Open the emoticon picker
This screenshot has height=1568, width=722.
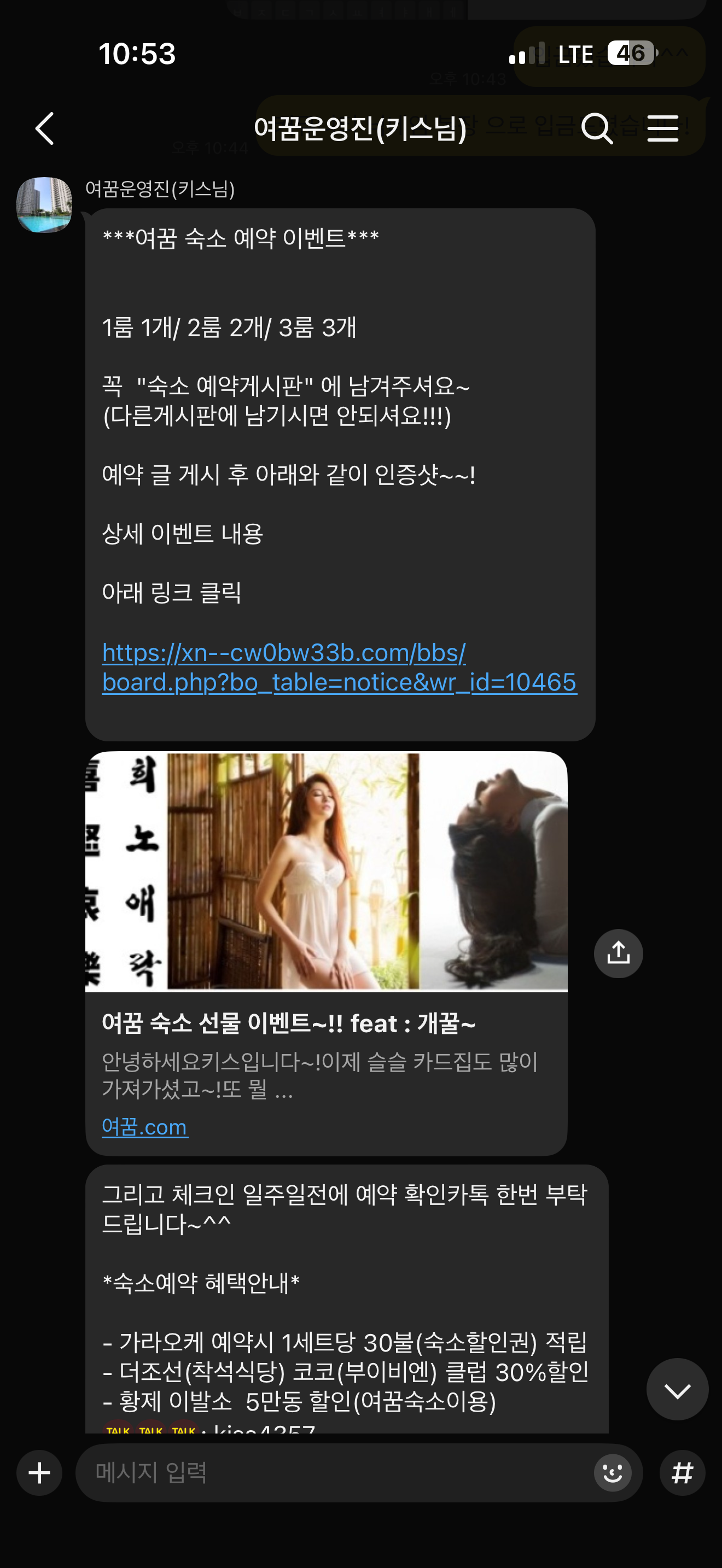[613, 1473]
